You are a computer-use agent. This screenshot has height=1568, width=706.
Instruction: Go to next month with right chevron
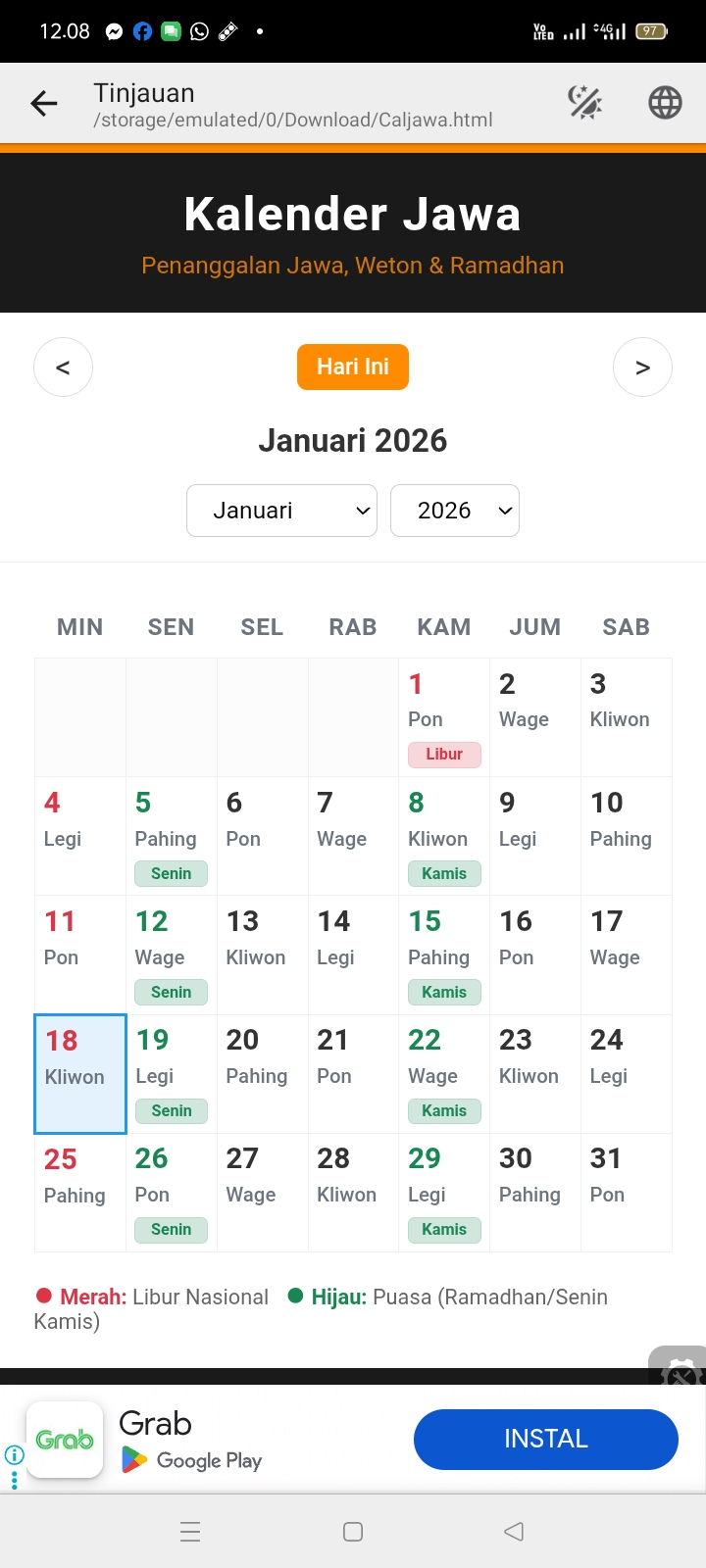pos(642,367)
